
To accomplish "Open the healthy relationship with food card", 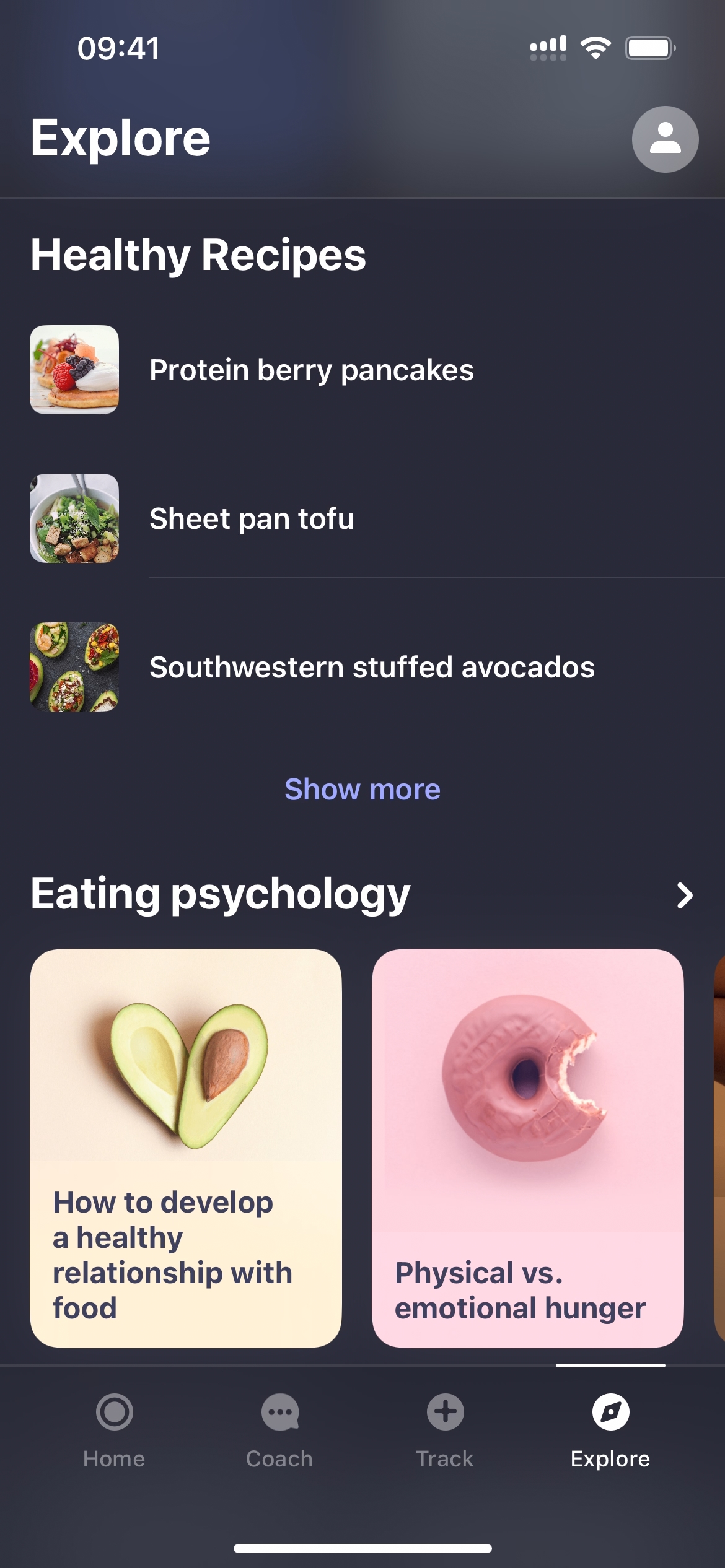I will 186,1148.
